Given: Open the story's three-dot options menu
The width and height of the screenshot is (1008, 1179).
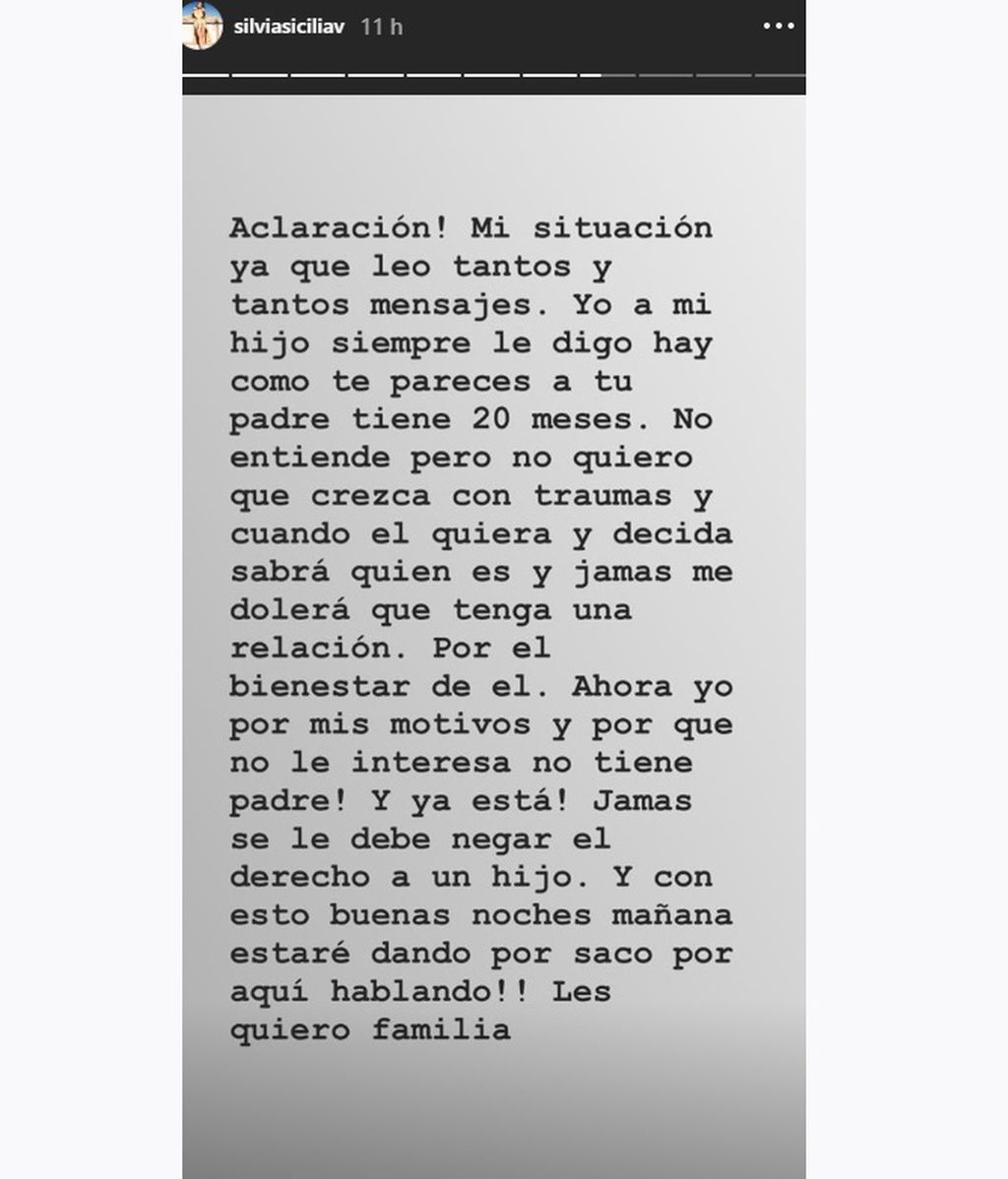Looking at the screenshot, I should coord(779,27).
